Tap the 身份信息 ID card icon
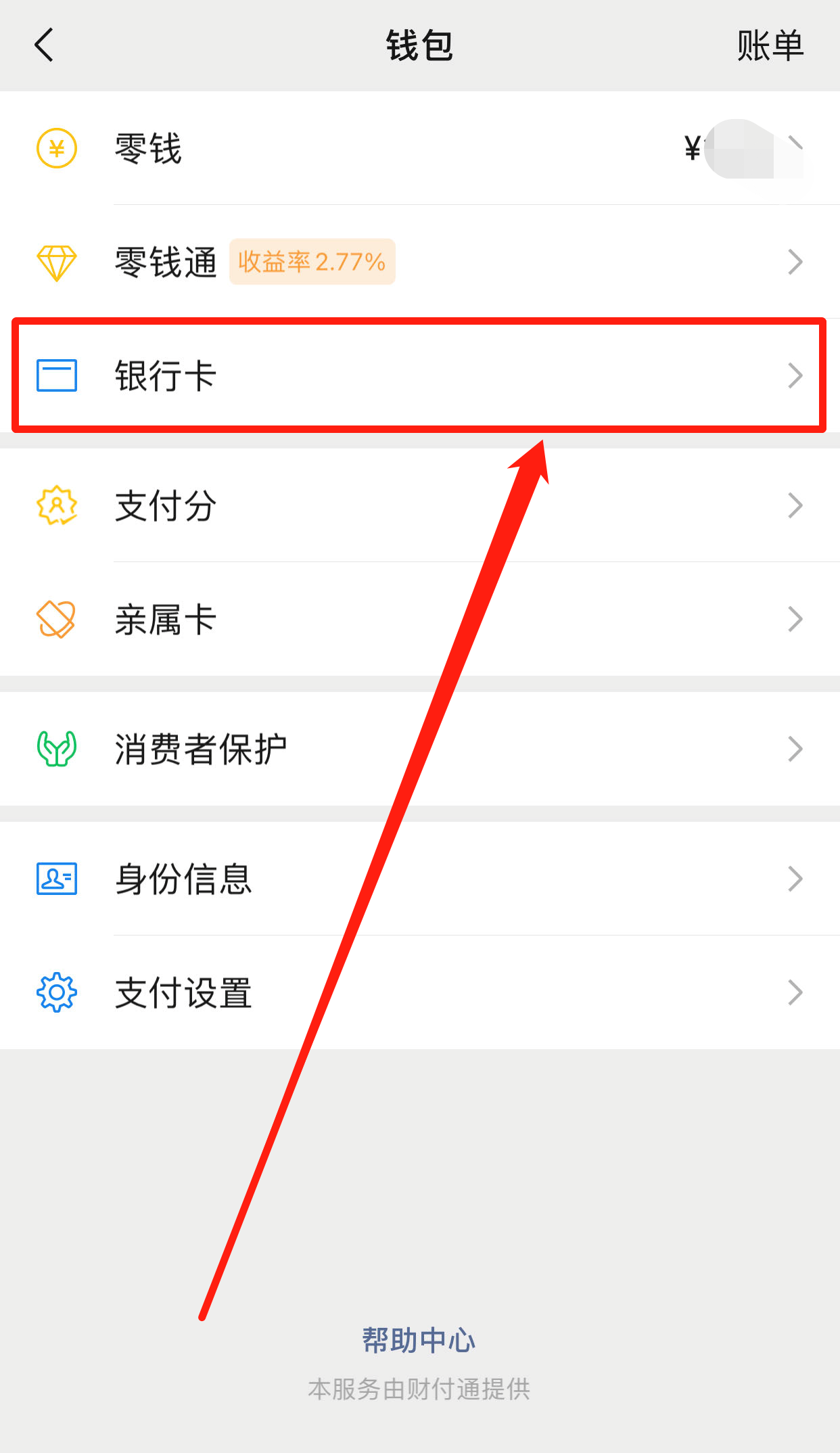The height and width of the screenshot is (1453, 840). 57,879
